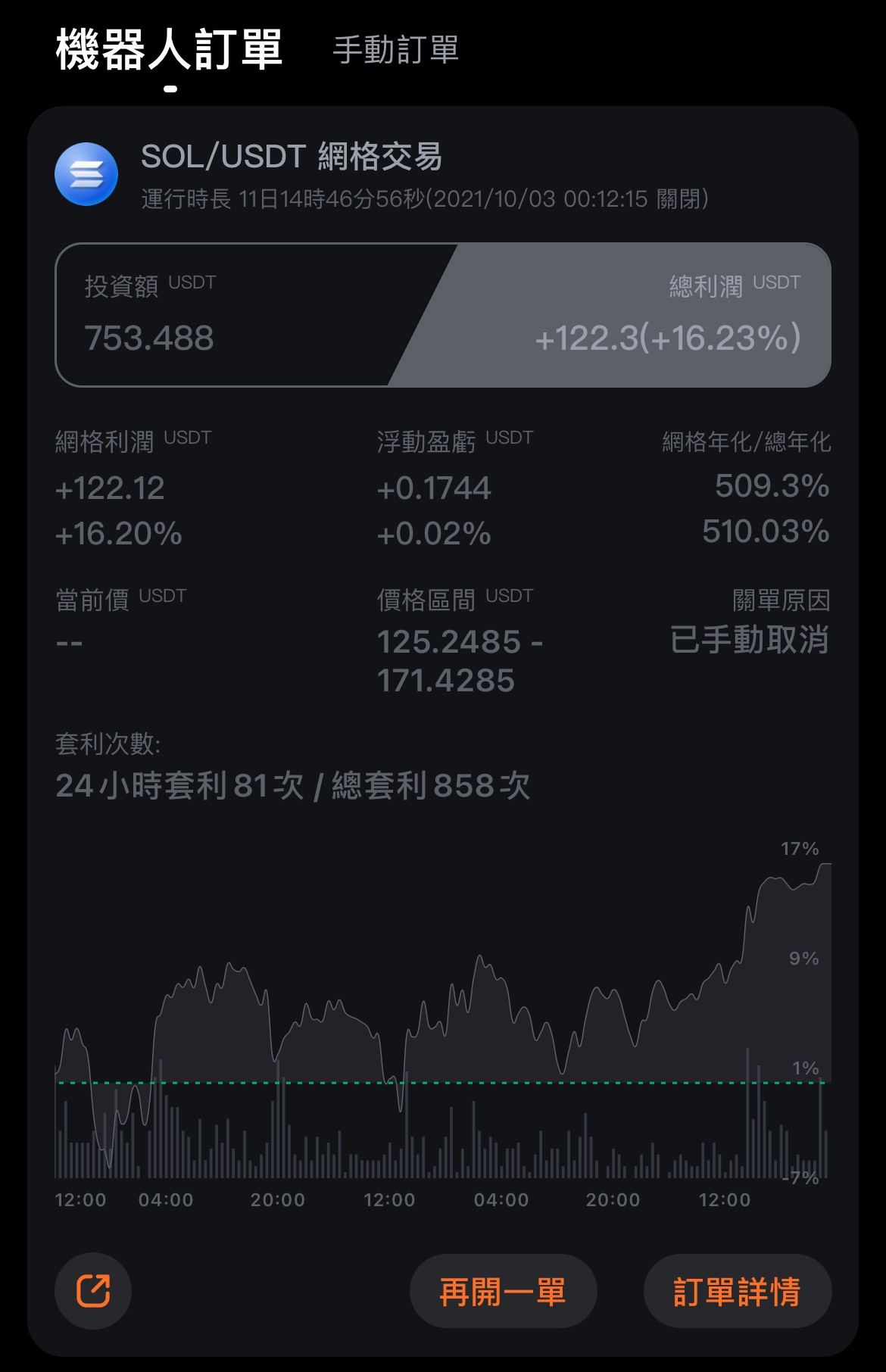Open 訂單詳情 order details
886x1372 pixels.
point(737,1291)
